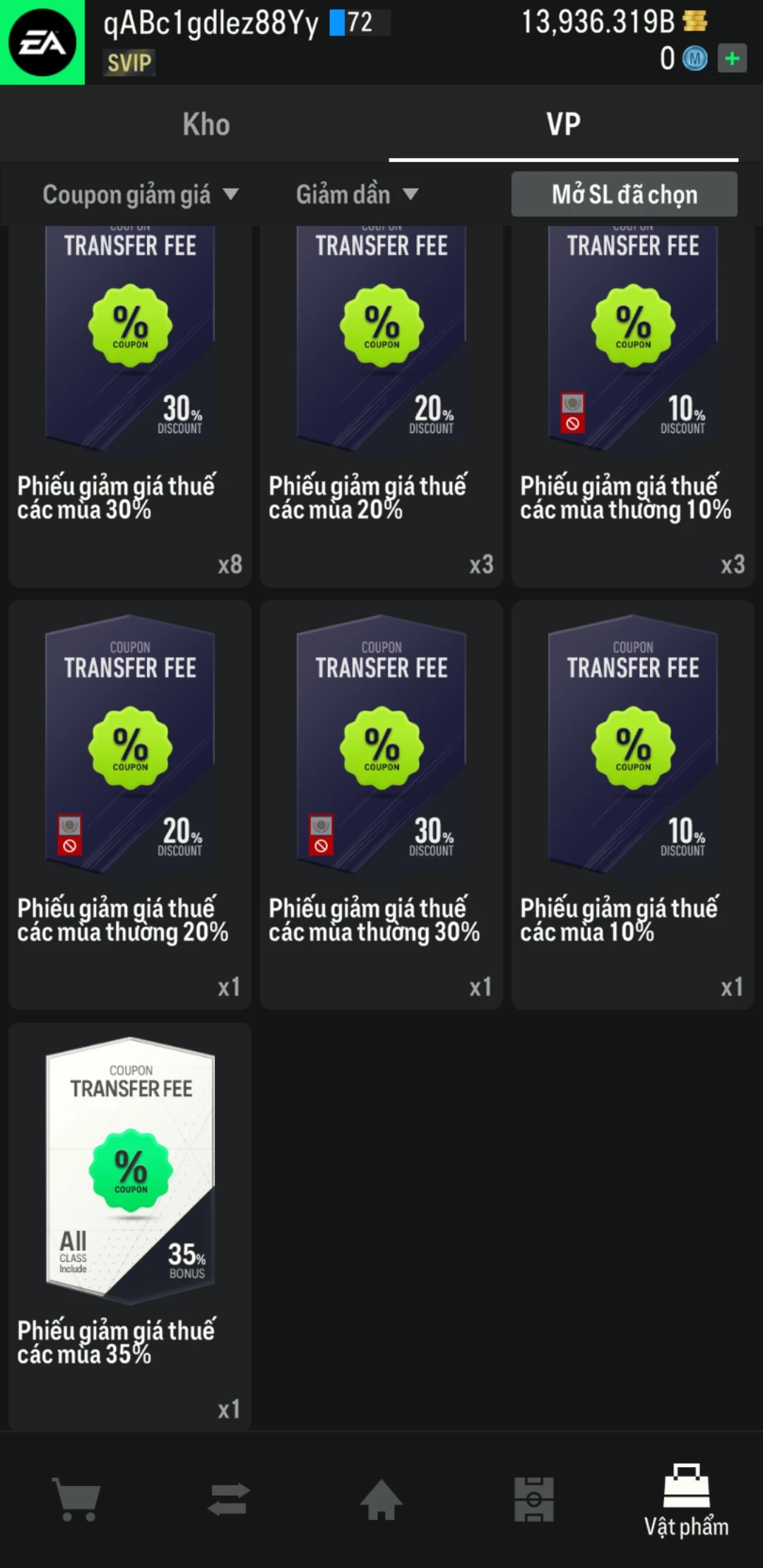Open the Giảm dần sort dropdown
The image size is (763, 1568).
(x=357, y=194)
